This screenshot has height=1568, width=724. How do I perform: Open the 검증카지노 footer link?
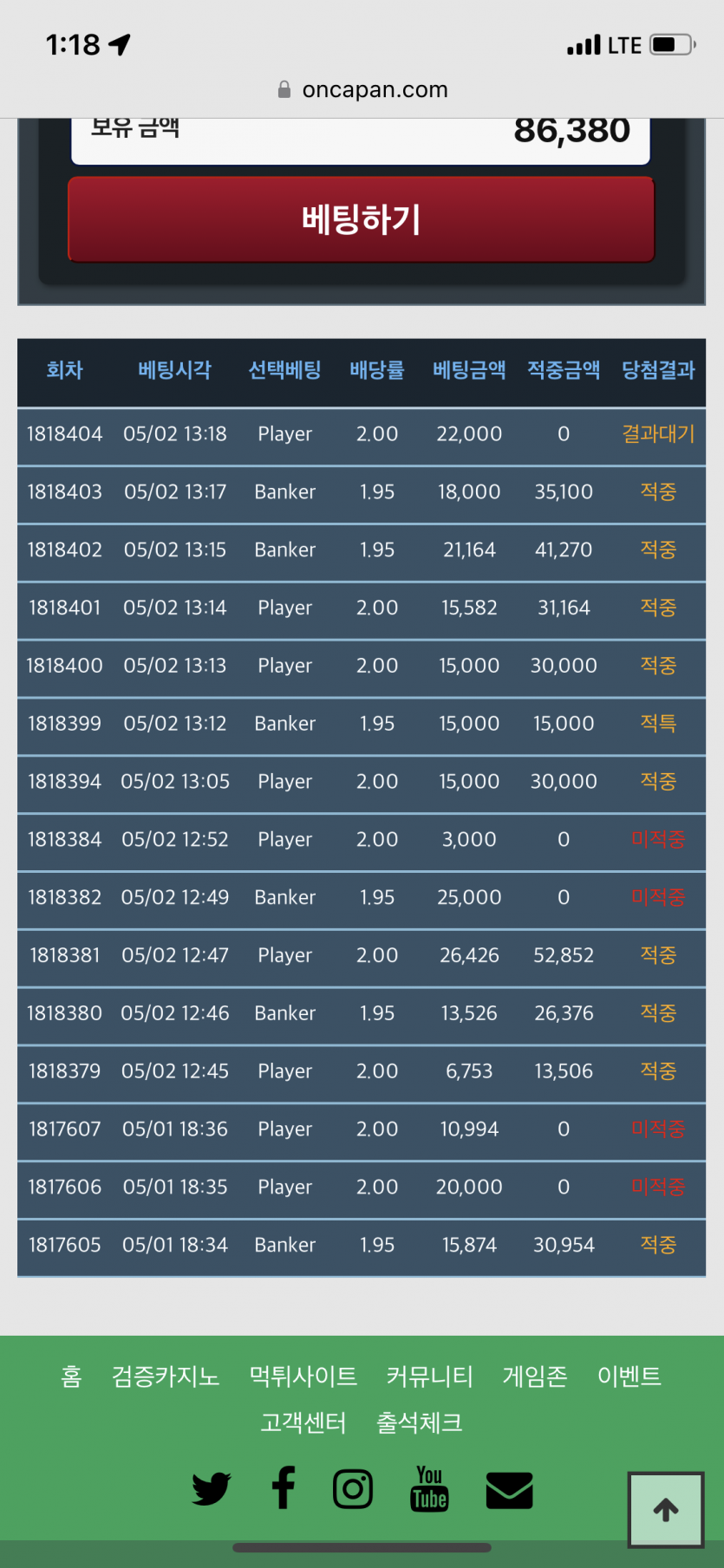coord(166,1376)
